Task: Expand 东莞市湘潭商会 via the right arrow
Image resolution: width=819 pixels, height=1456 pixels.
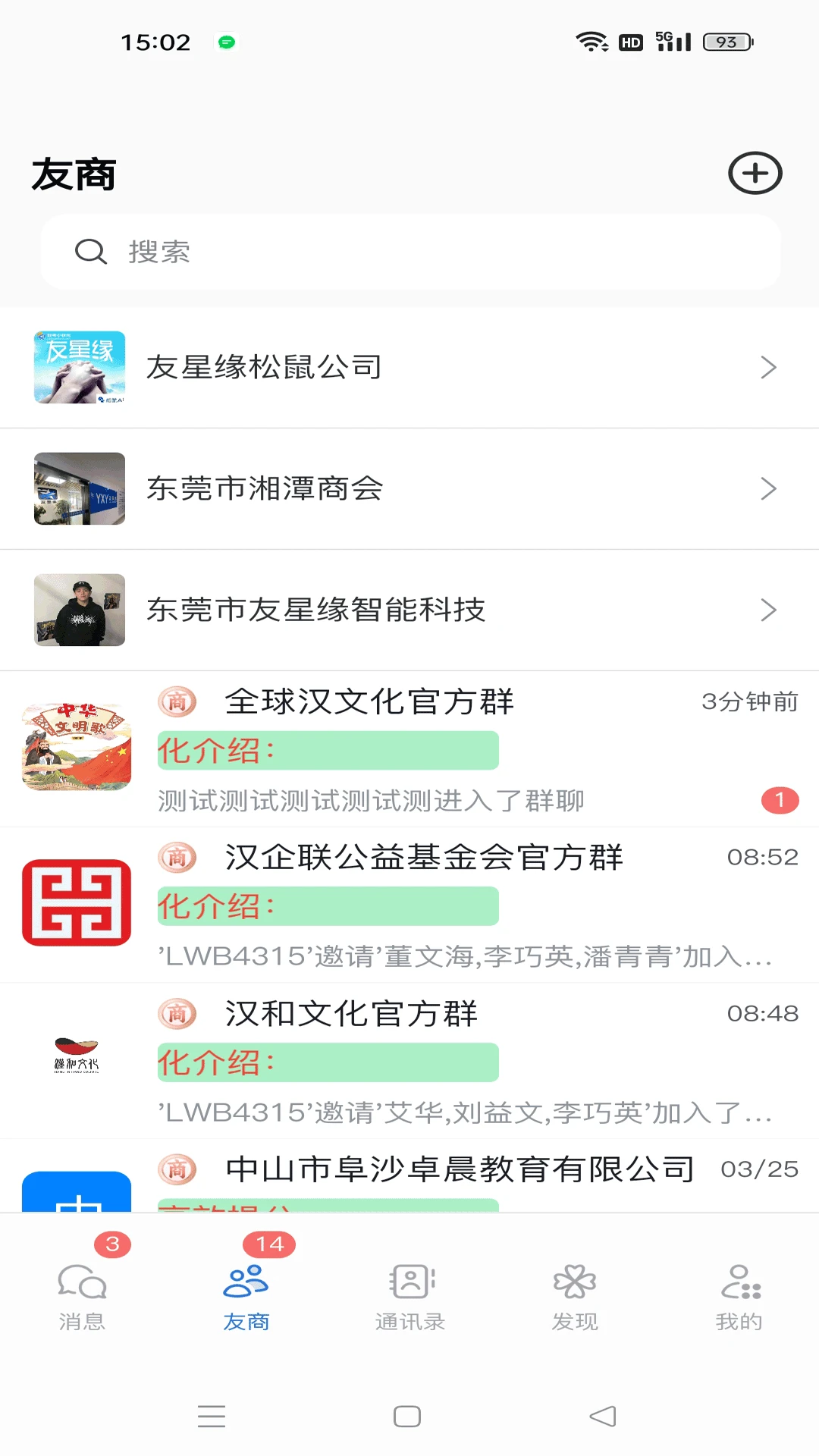Action: 769,489
